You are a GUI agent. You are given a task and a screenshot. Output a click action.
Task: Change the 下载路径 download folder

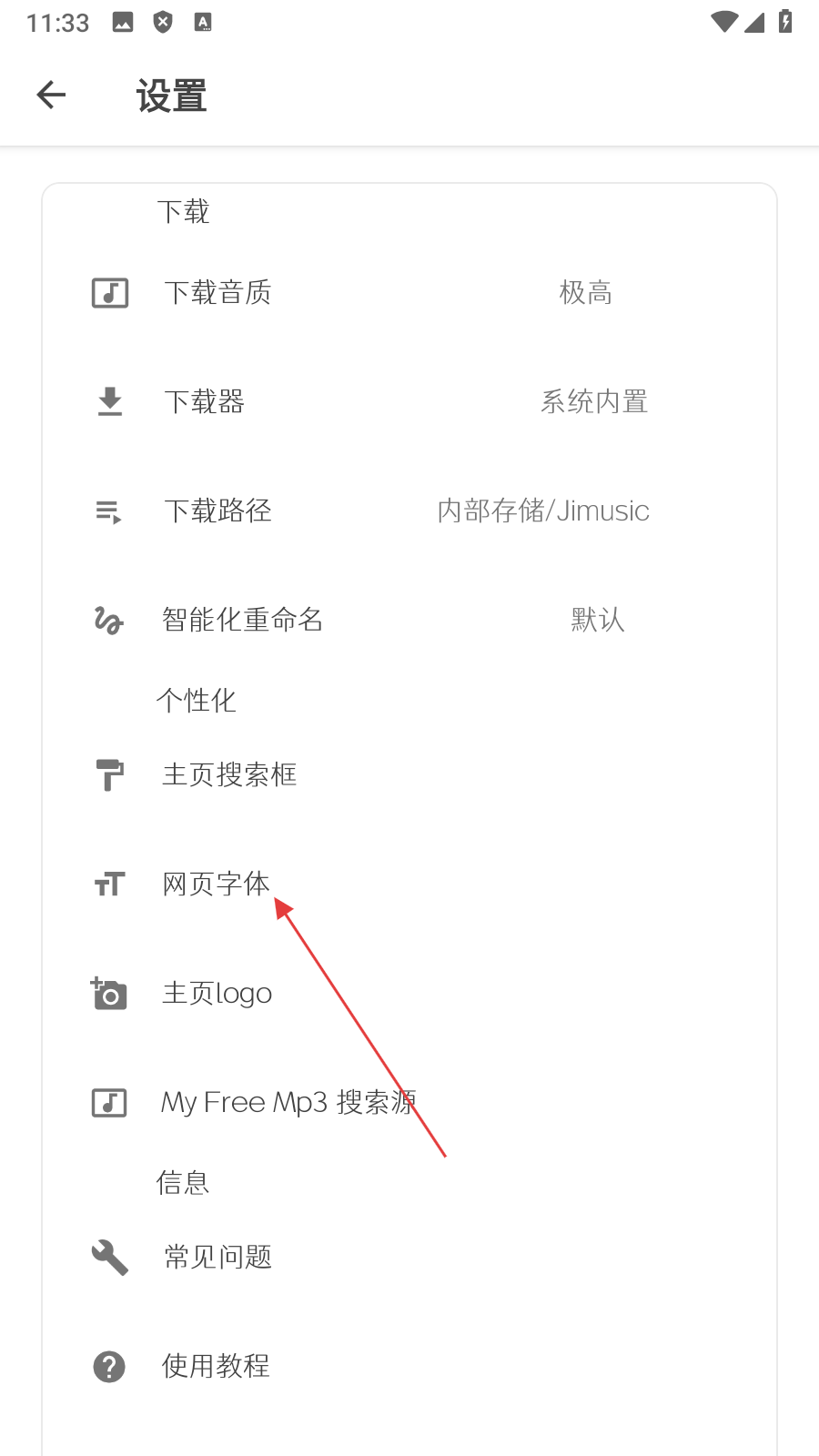coord(218,511)
